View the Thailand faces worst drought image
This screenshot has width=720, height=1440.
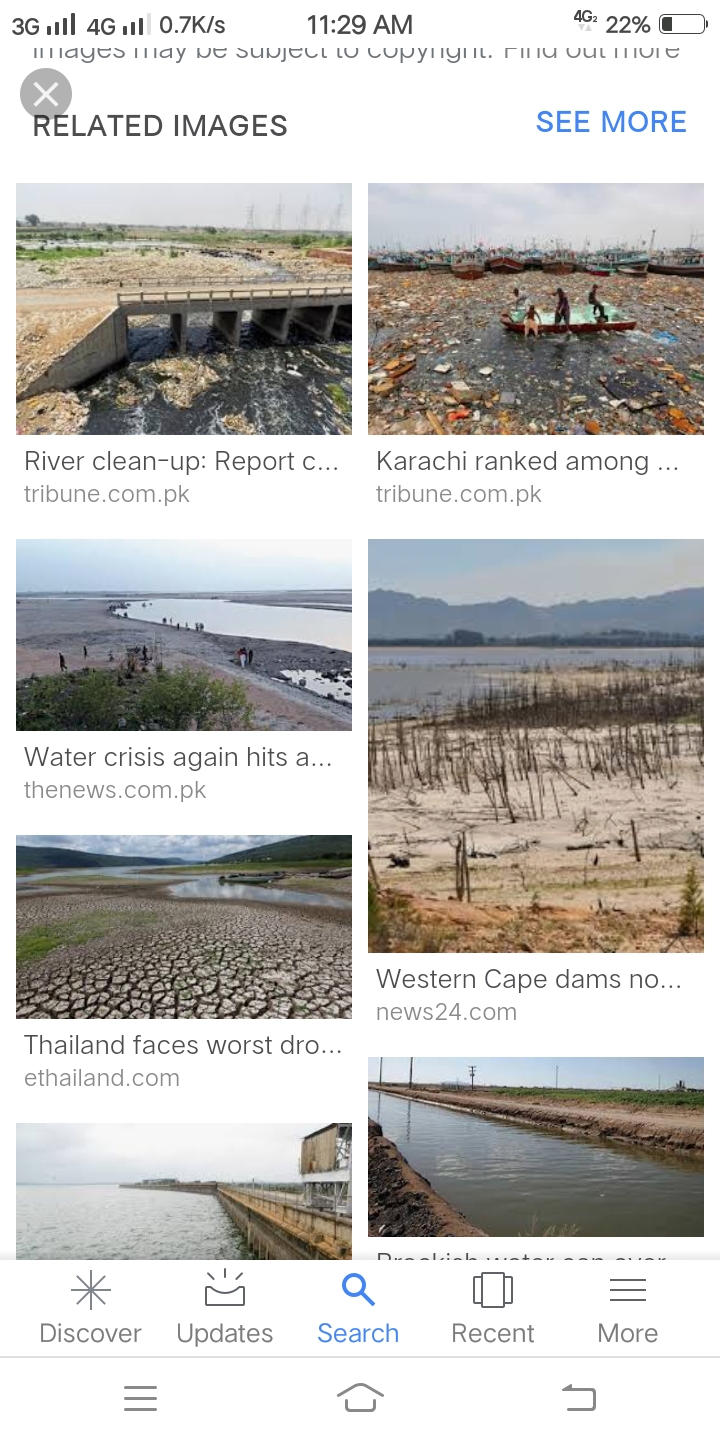tap(184, 927)
